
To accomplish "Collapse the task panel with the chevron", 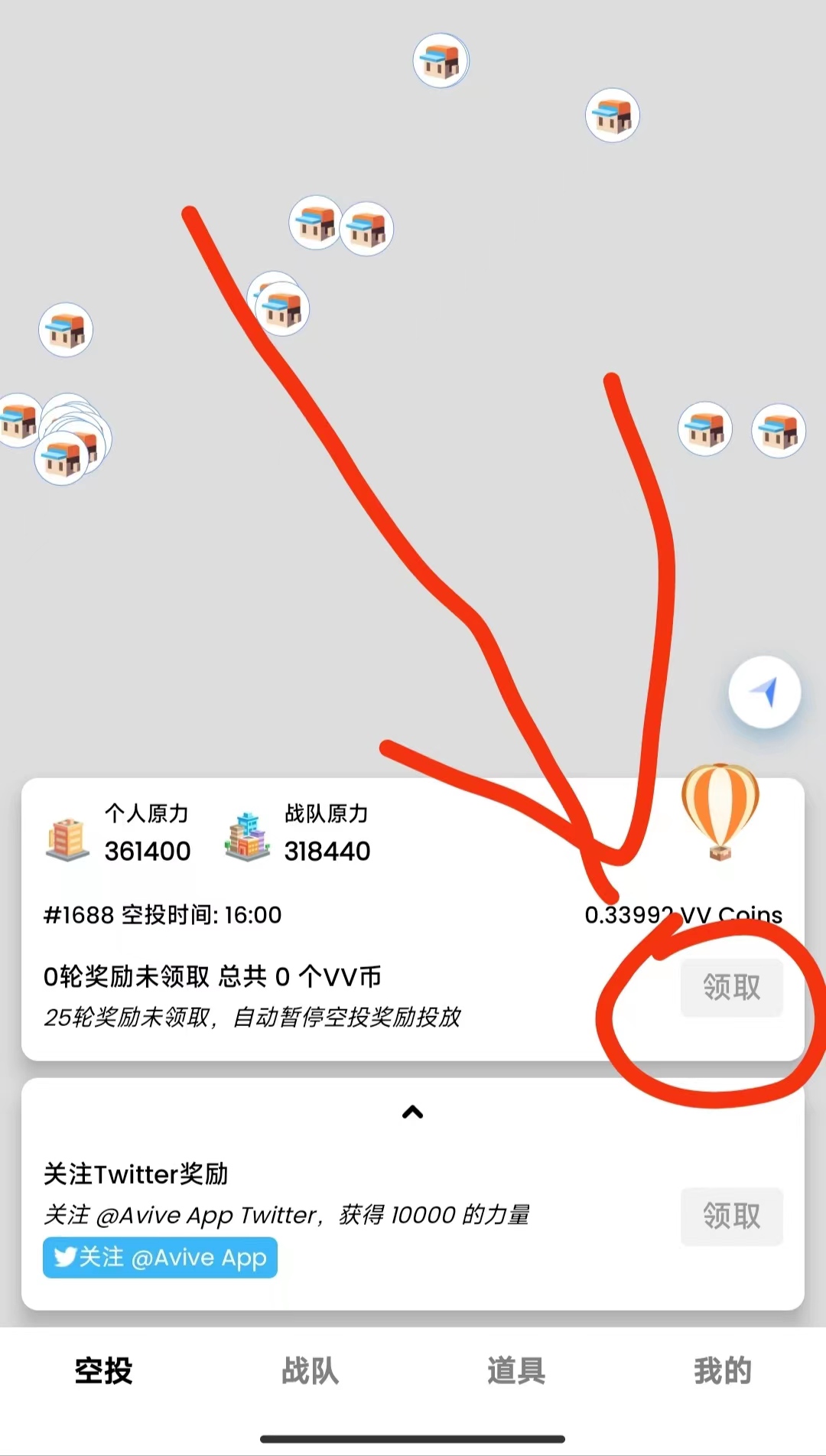I will (412, 1112).
